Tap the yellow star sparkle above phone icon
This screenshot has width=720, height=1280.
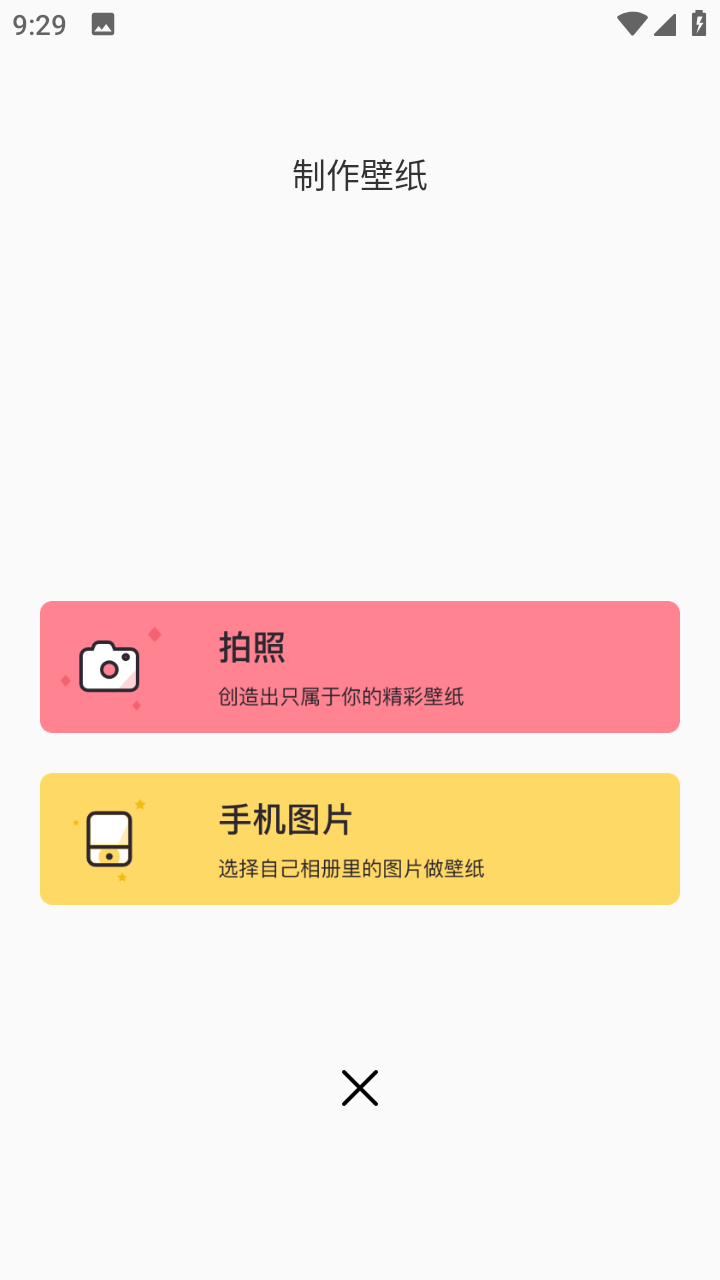point(140,802)
